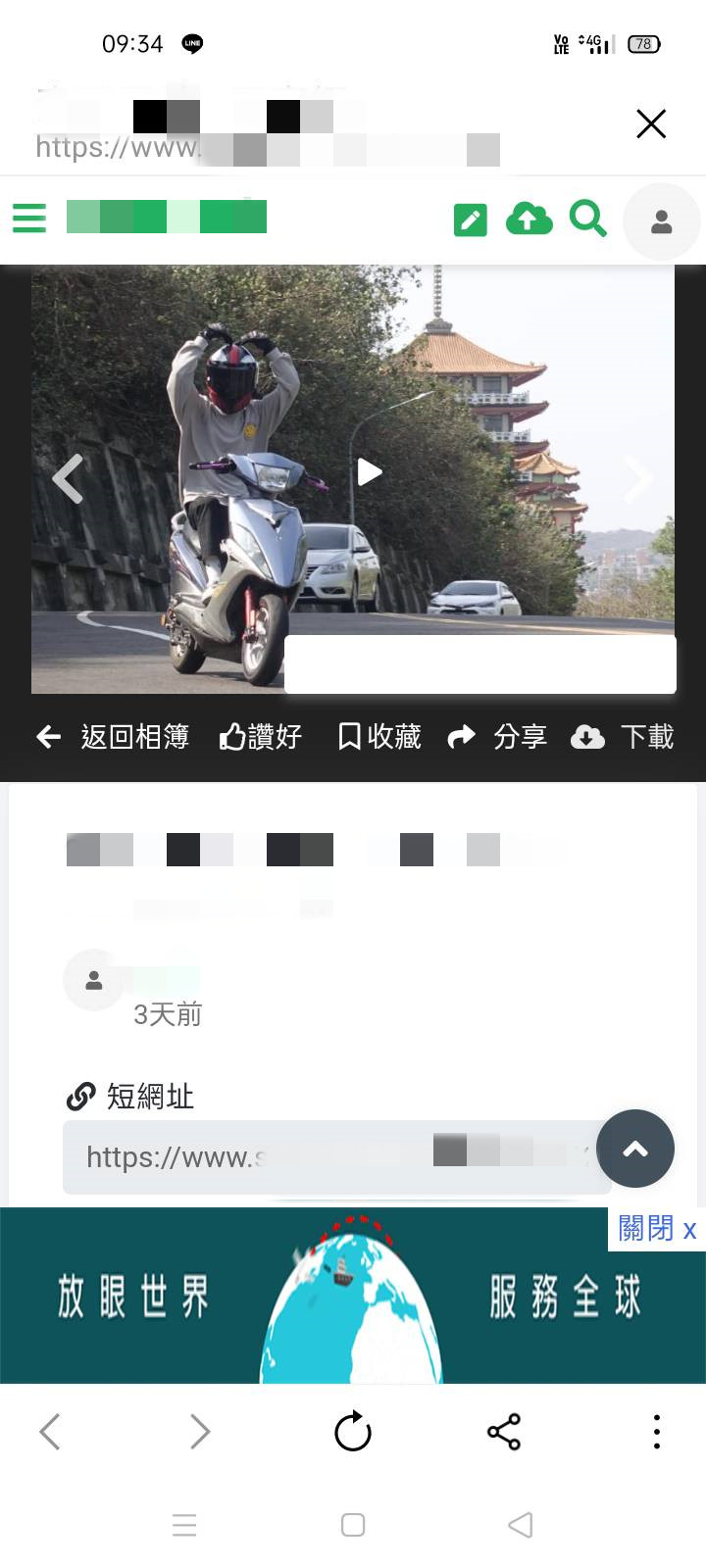This screenshot has width=706, height=1568.
Task: Select the short URL field
Action: point(333,1157)
